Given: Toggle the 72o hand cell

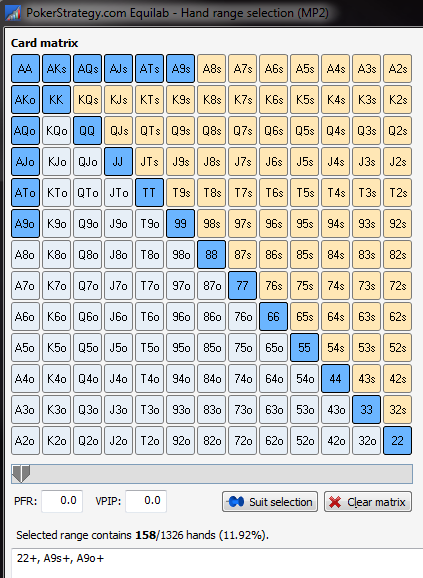Looking at the screenshot, I should [242, 441].
